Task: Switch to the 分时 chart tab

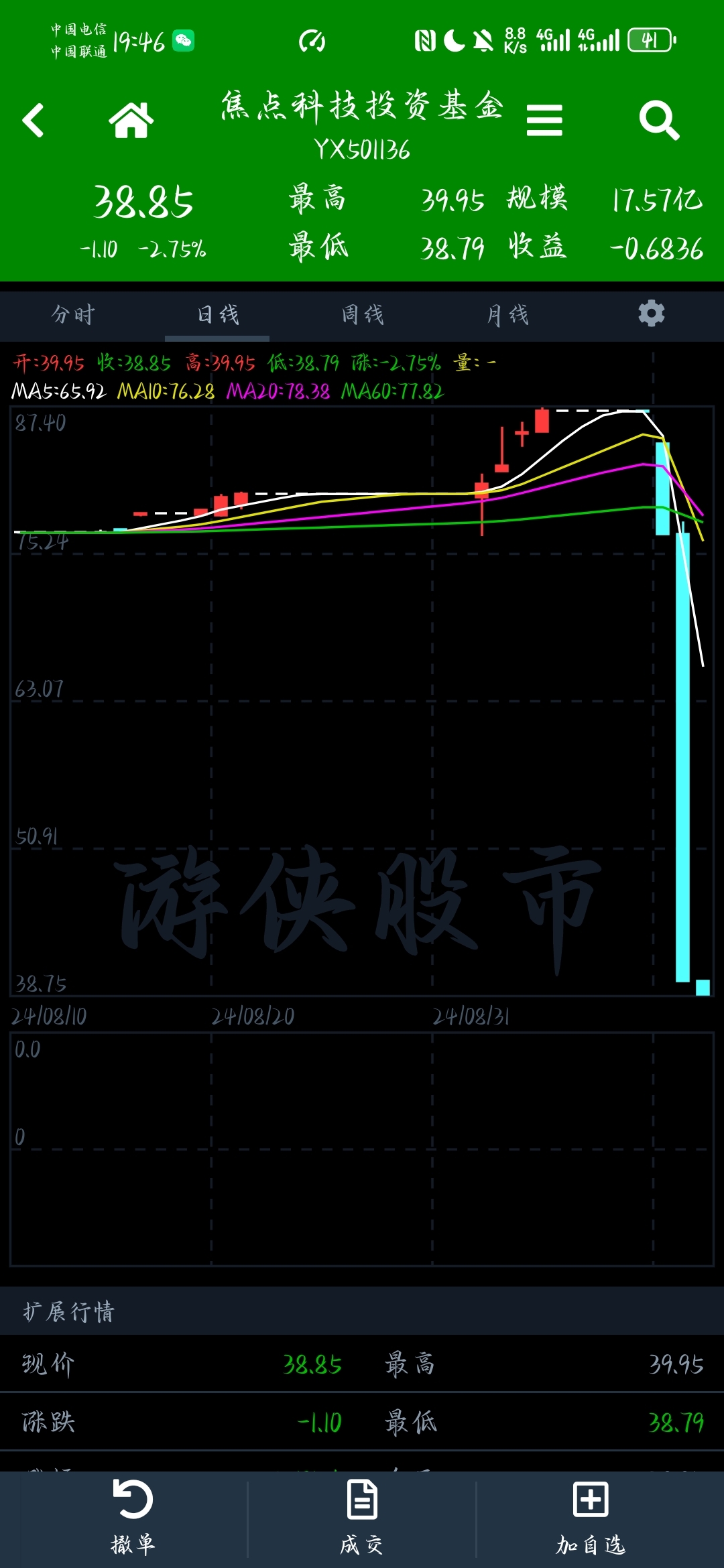Action: coord(73,314)
